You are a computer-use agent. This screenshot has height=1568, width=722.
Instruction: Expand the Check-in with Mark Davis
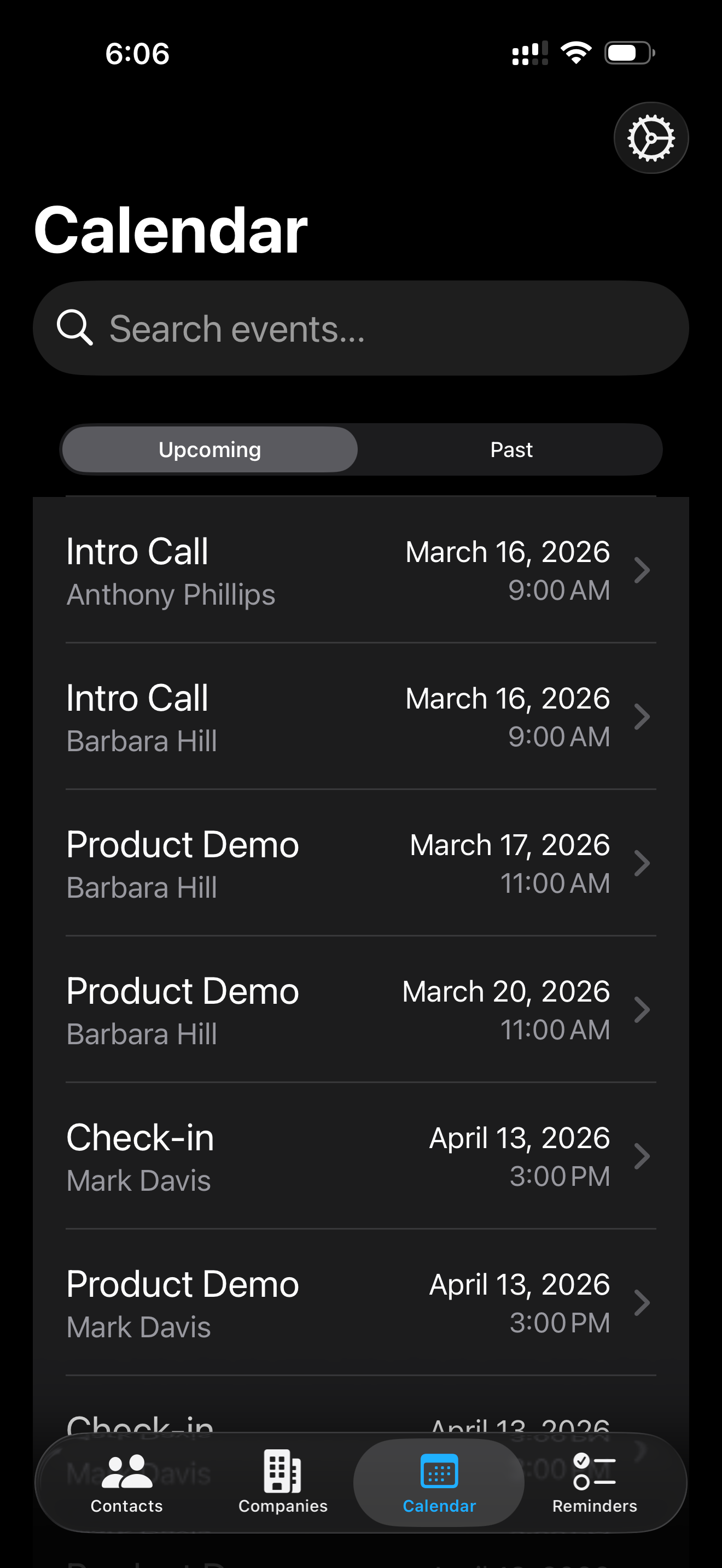click(361, 1155)
